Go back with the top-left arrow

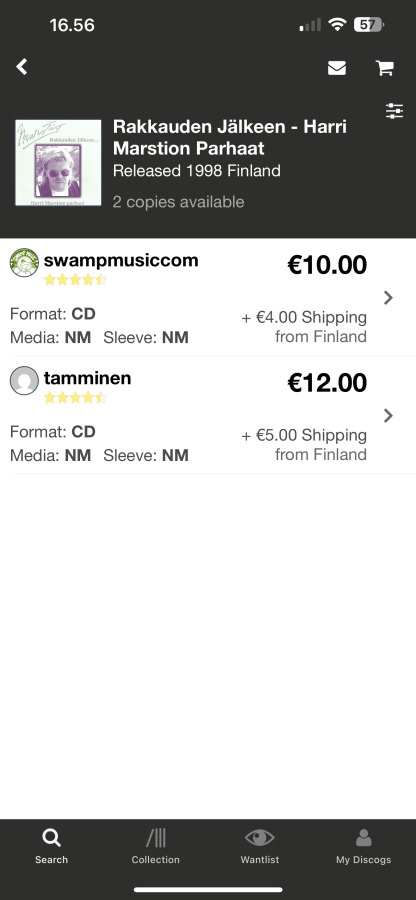click(x=22, y=67)
